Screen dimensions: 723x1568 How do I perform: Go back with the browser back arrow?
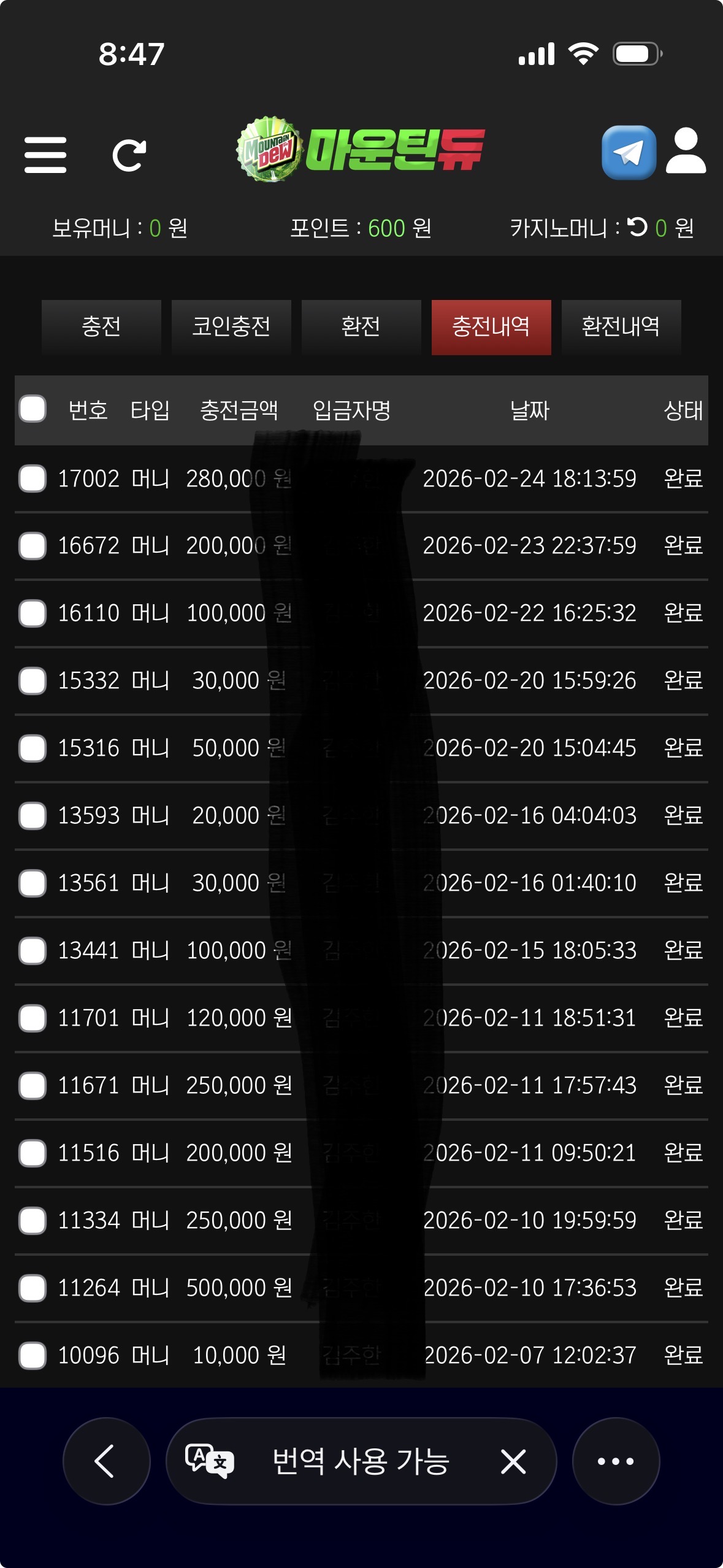coord(106,1461)
